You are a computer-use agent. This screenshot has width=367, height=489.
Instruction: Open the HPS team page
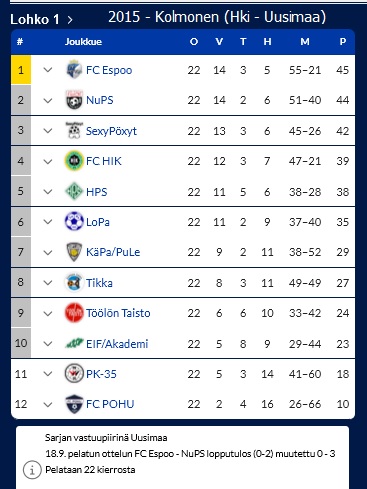[x=97, y=192]
